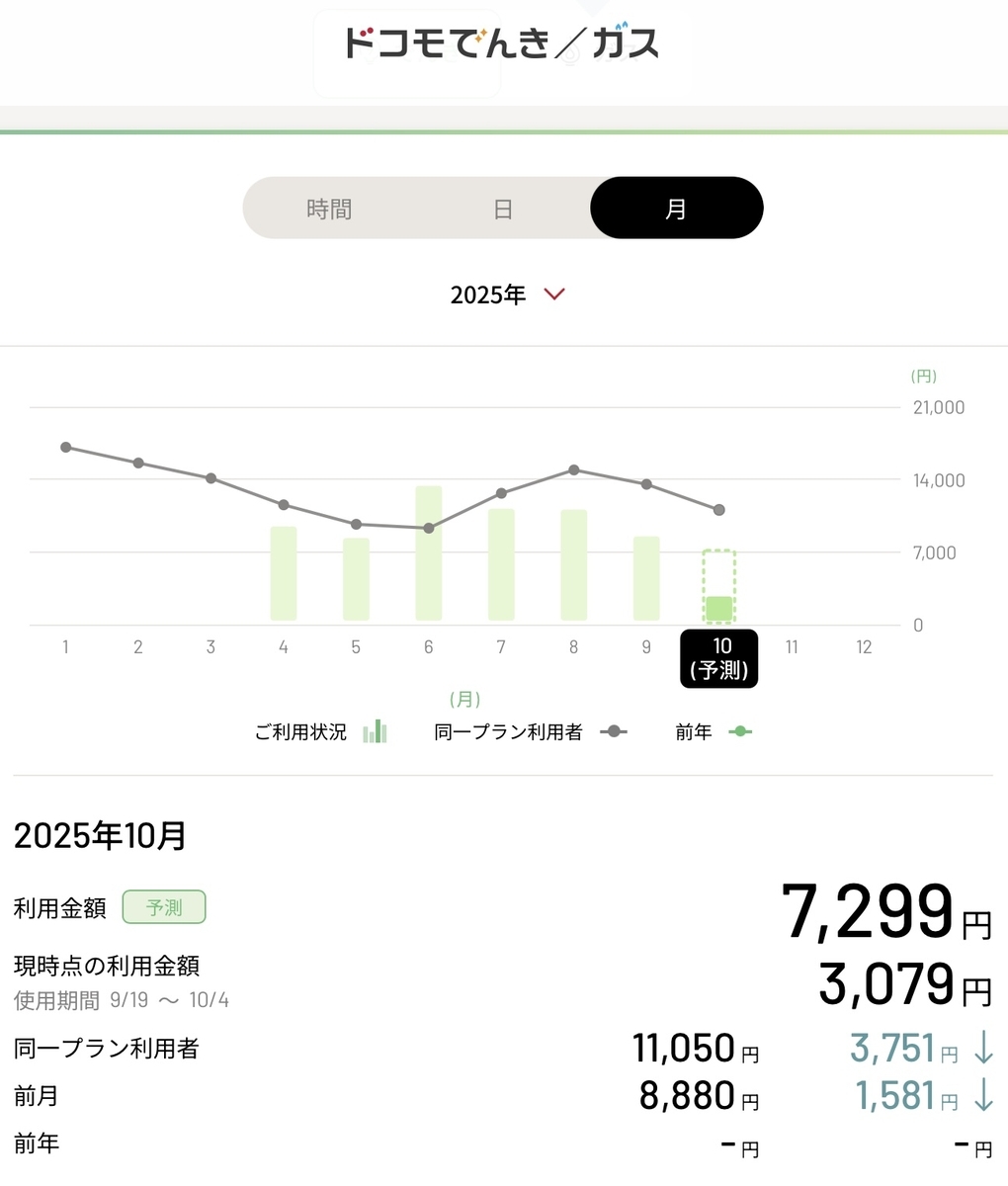Switch to the 時間 view
This screenshot has height=1186, width=1008.
click(x=329, y=209)
